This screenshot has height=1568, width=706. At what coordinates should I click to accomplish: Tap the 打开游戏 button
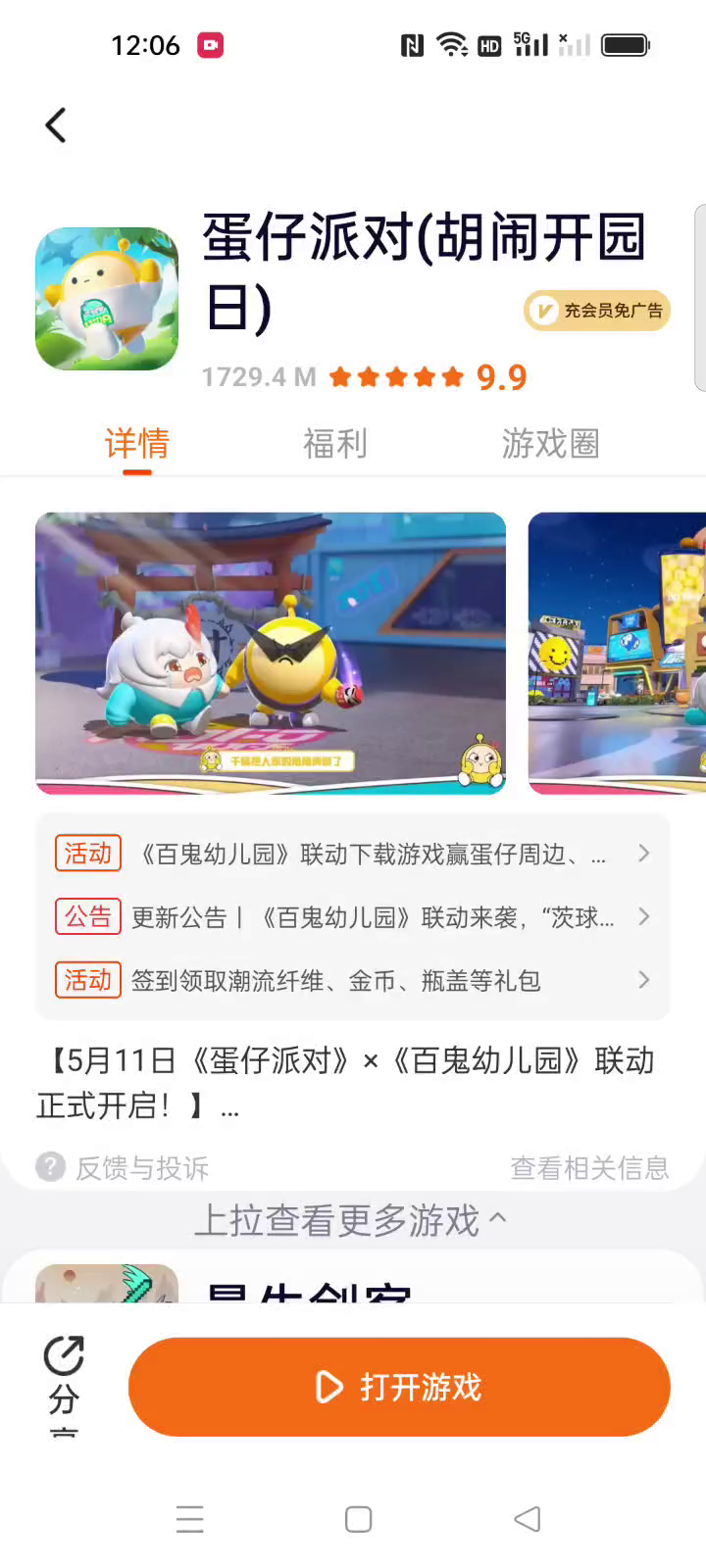[x=399, y=1387]
